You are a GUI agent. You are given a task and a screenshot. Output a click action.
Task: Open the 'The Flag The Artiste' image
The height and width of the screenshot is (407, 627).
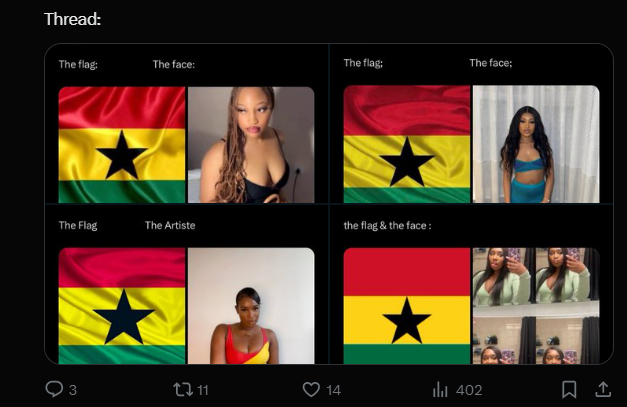point(187,285)
